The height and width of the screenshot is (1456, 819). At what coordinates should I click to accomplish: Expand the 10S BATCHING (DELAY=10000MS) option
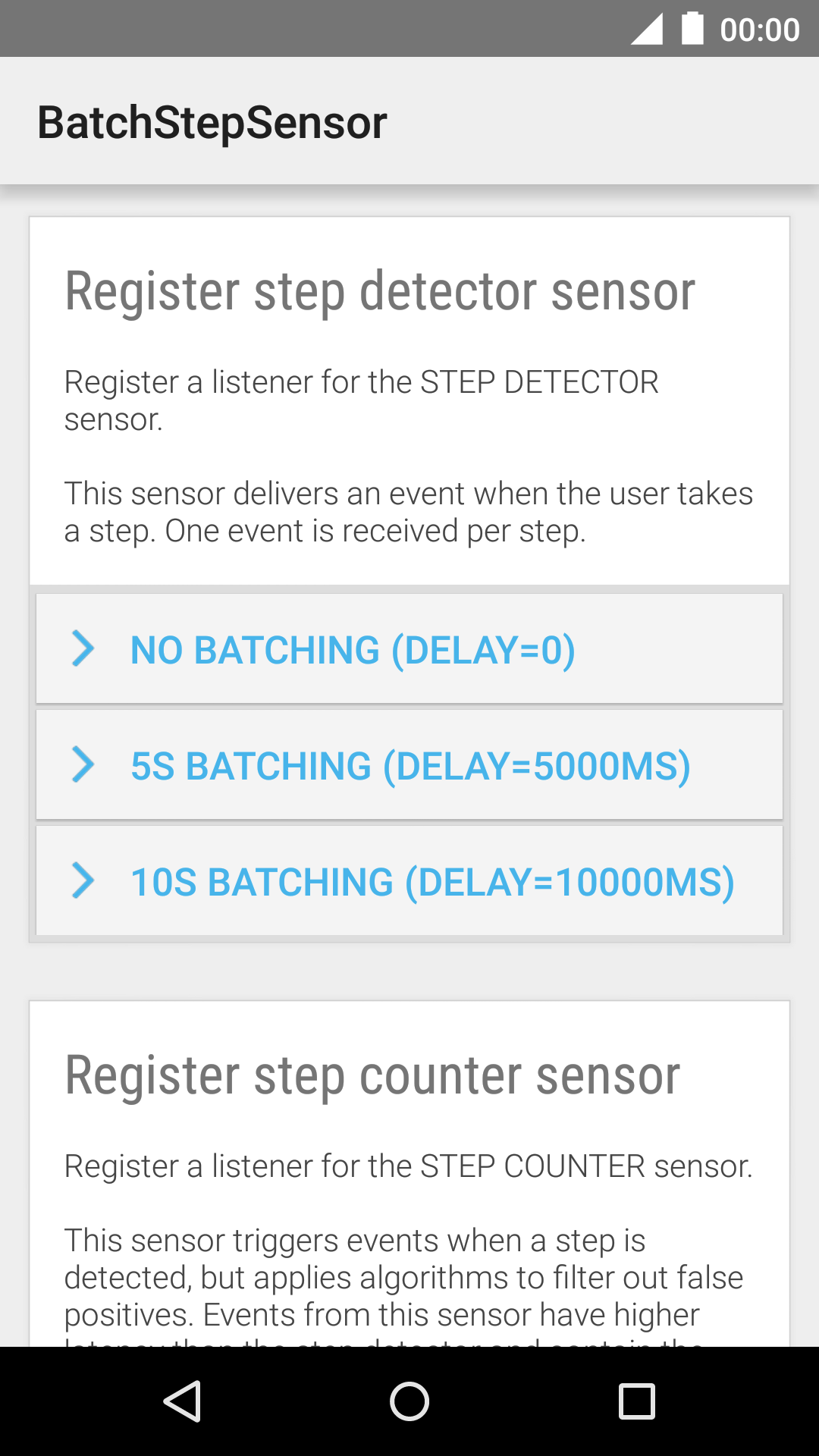[x=432, y=880]
